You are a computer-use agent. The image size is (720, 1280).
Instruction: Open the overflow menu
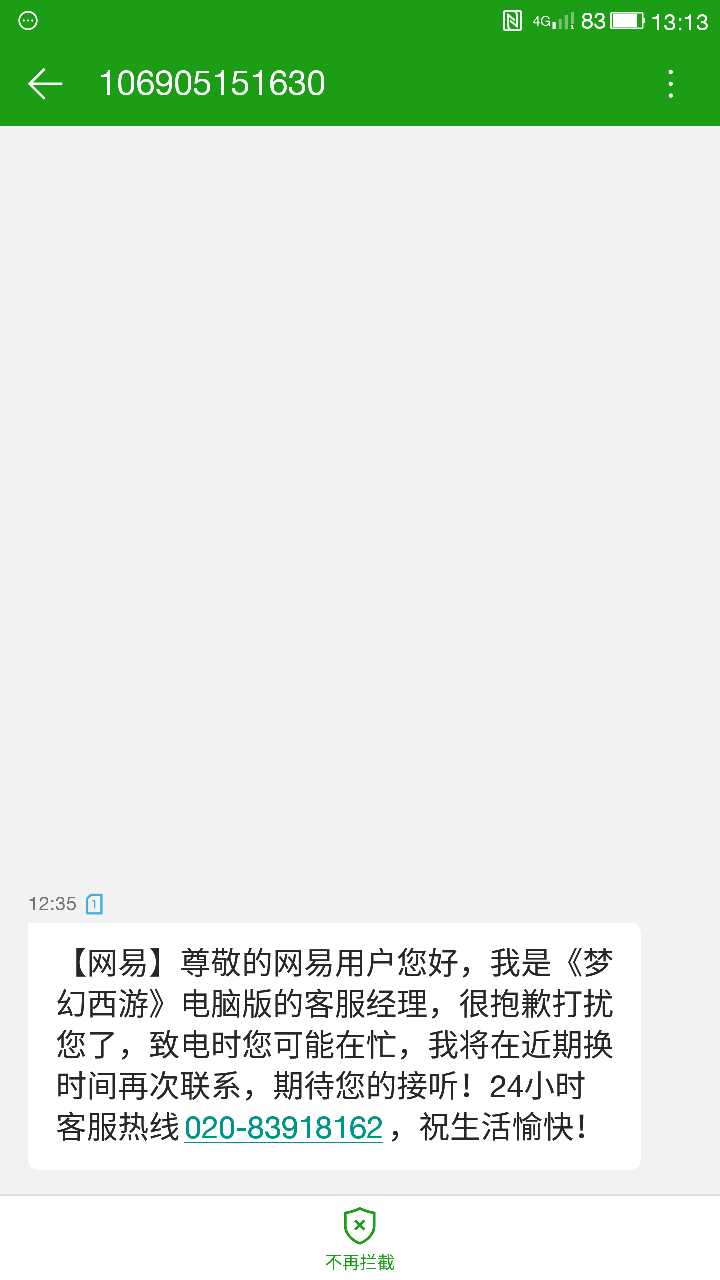click(671, 84)
